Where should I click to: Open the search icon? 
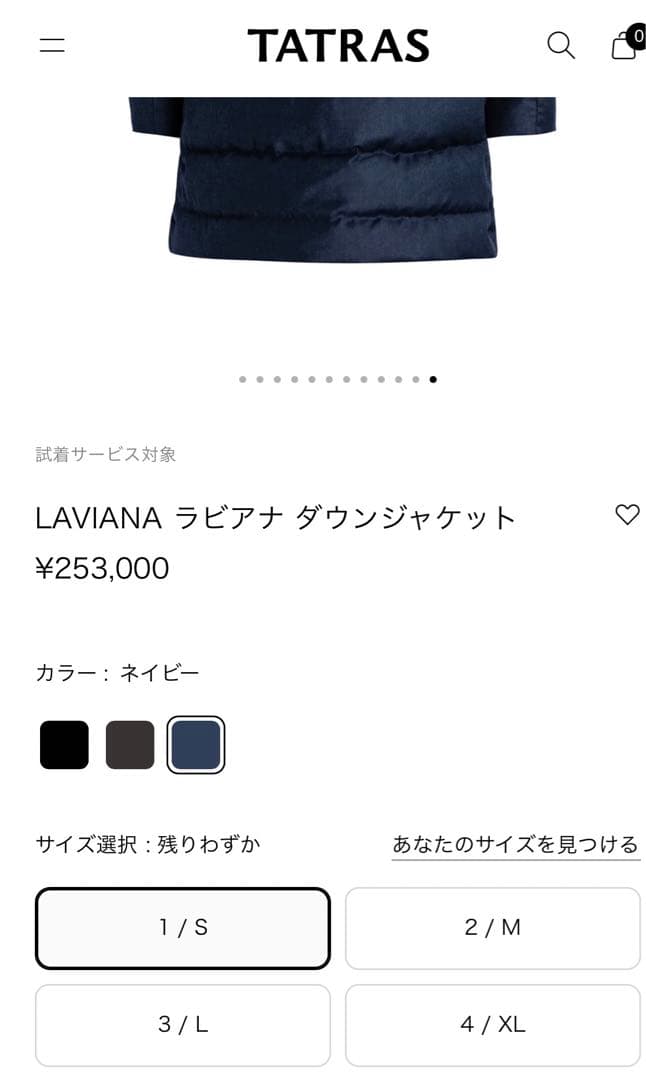(561, 45)
